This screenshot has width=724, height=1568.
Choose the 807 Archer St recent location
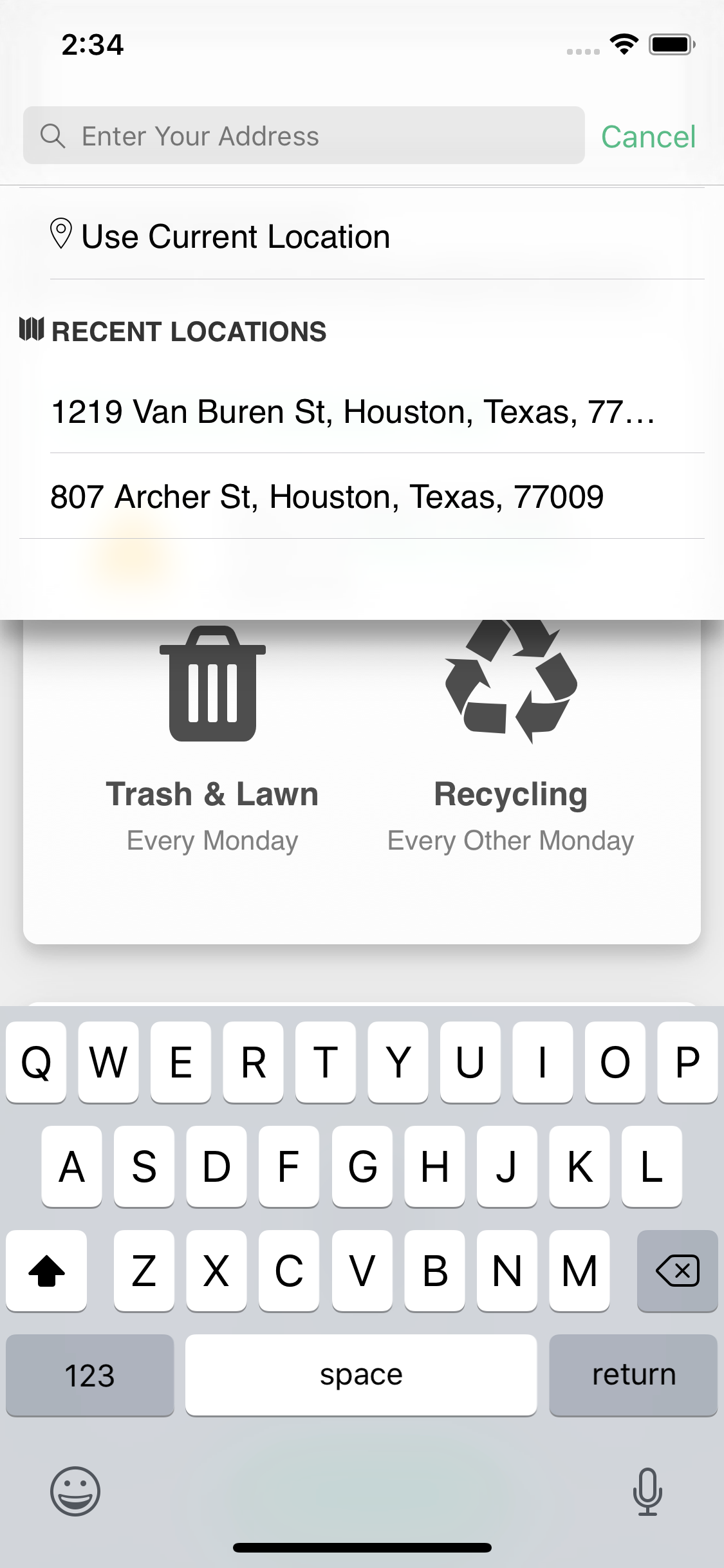362,496
